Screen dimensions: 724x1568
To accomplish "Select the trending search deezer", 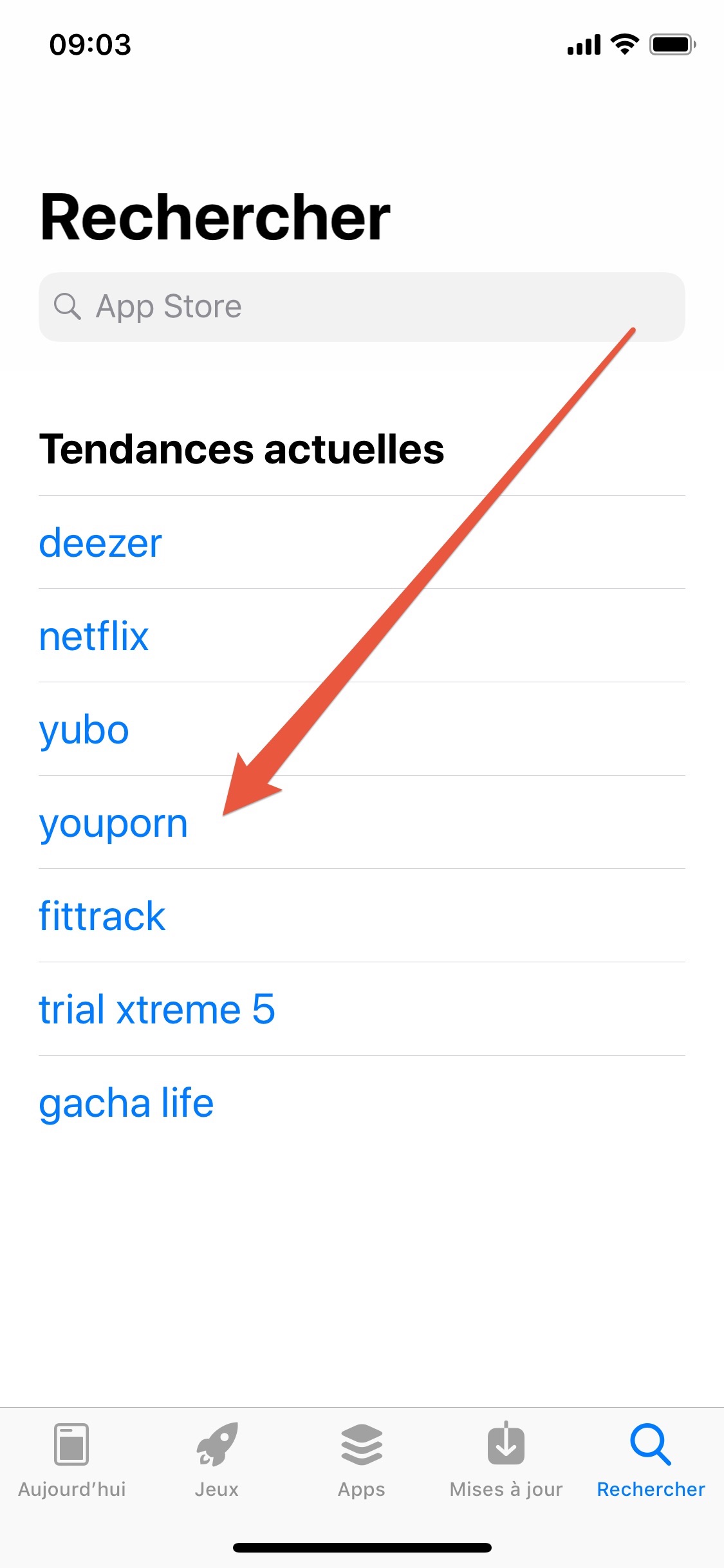I will 362,543.
